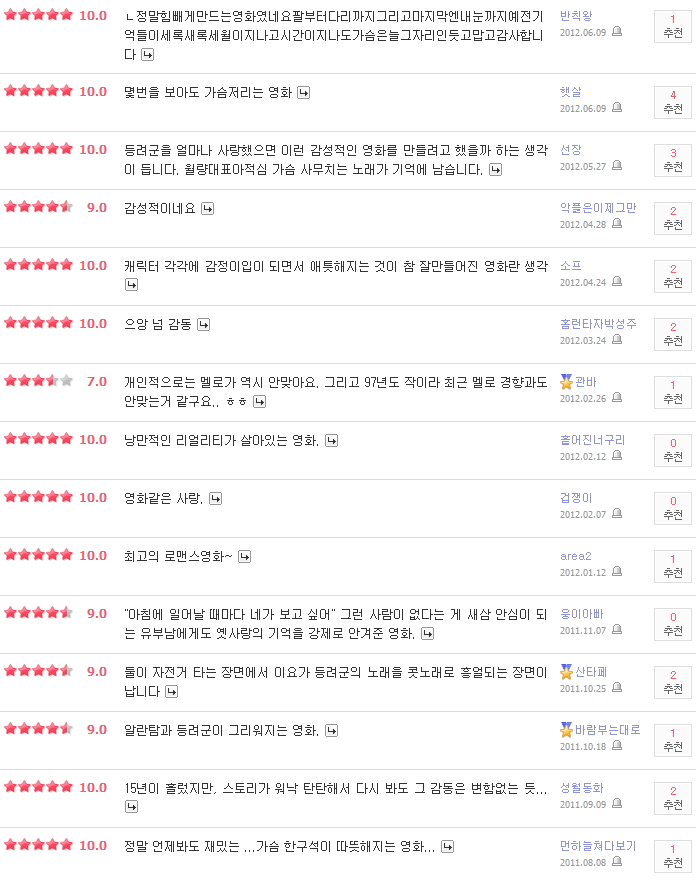View reviewer 홈런타자박성주's page
This screenshot has height=880, width=696.
[598, 324]
